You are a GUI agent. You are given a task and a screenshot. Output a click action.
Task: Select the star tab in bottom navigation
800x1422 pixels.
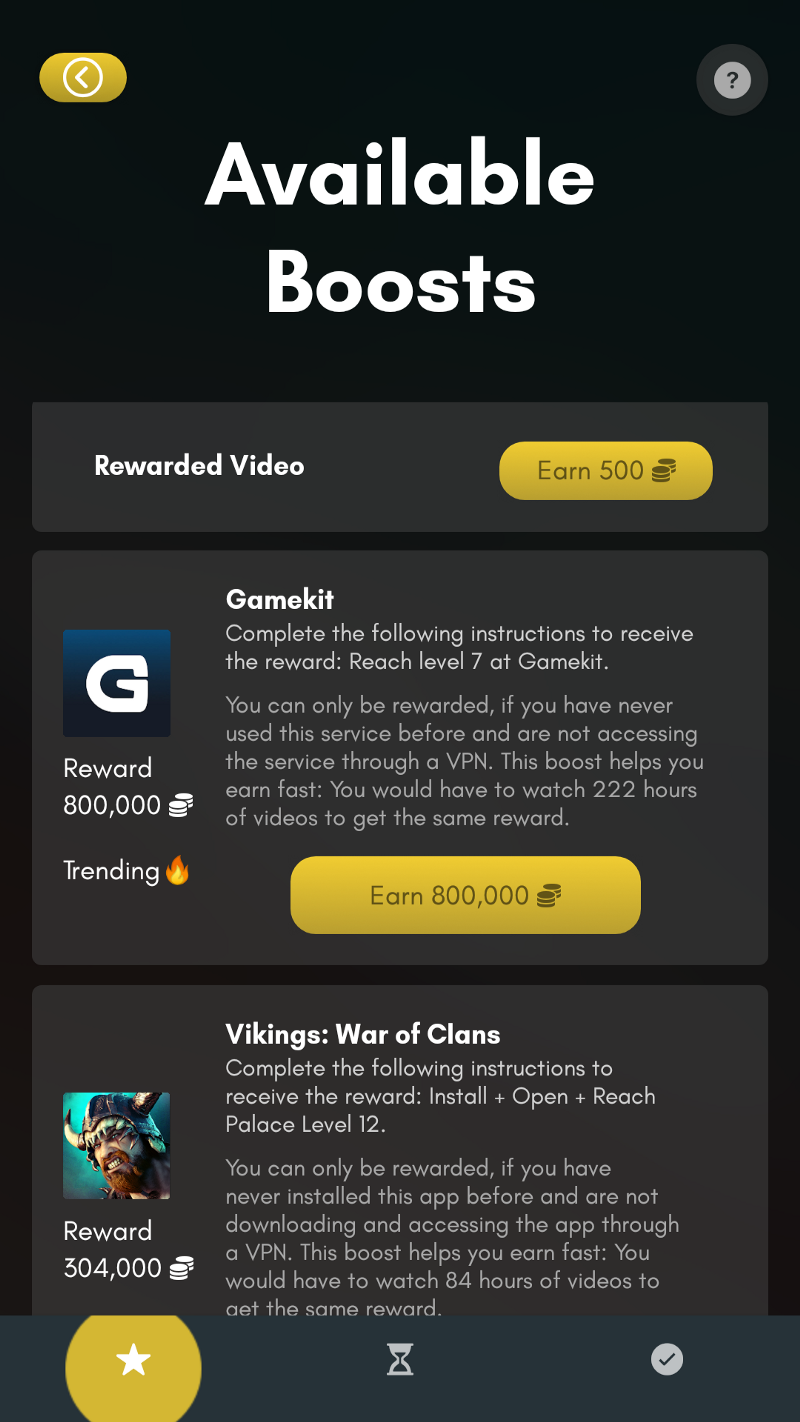[133, 1359]
